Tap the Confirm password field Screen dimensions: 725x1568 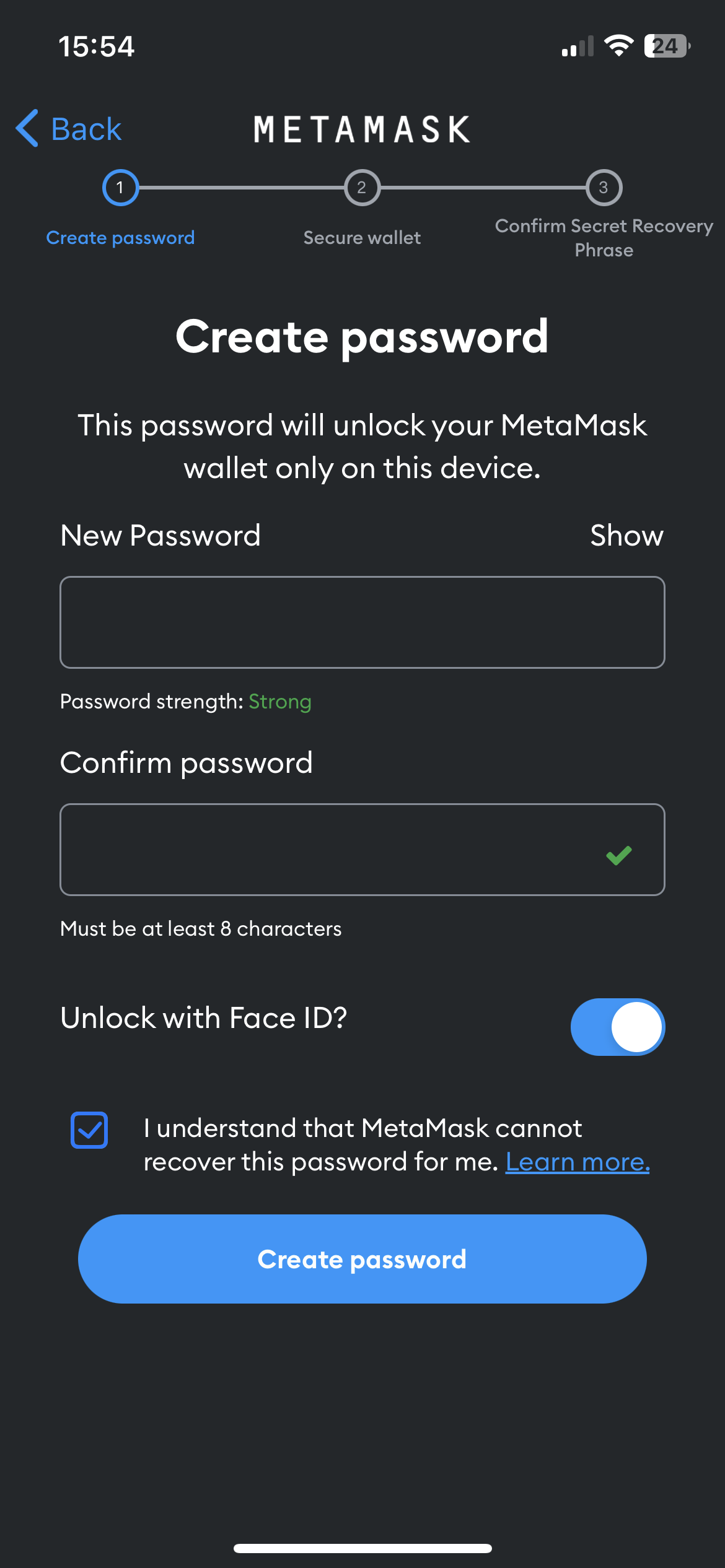point(362,850)
